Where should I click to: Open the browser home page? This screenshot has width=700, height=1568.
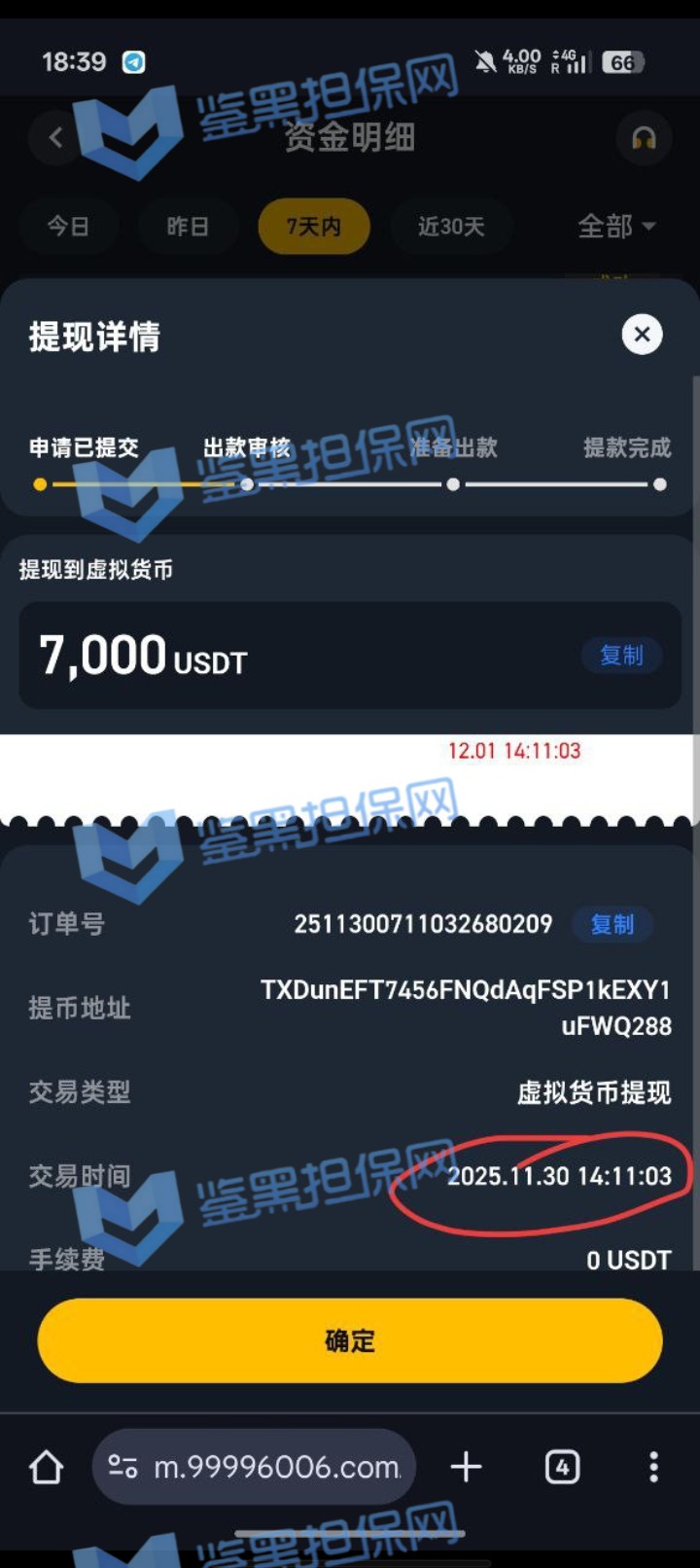click(46, 1467)
